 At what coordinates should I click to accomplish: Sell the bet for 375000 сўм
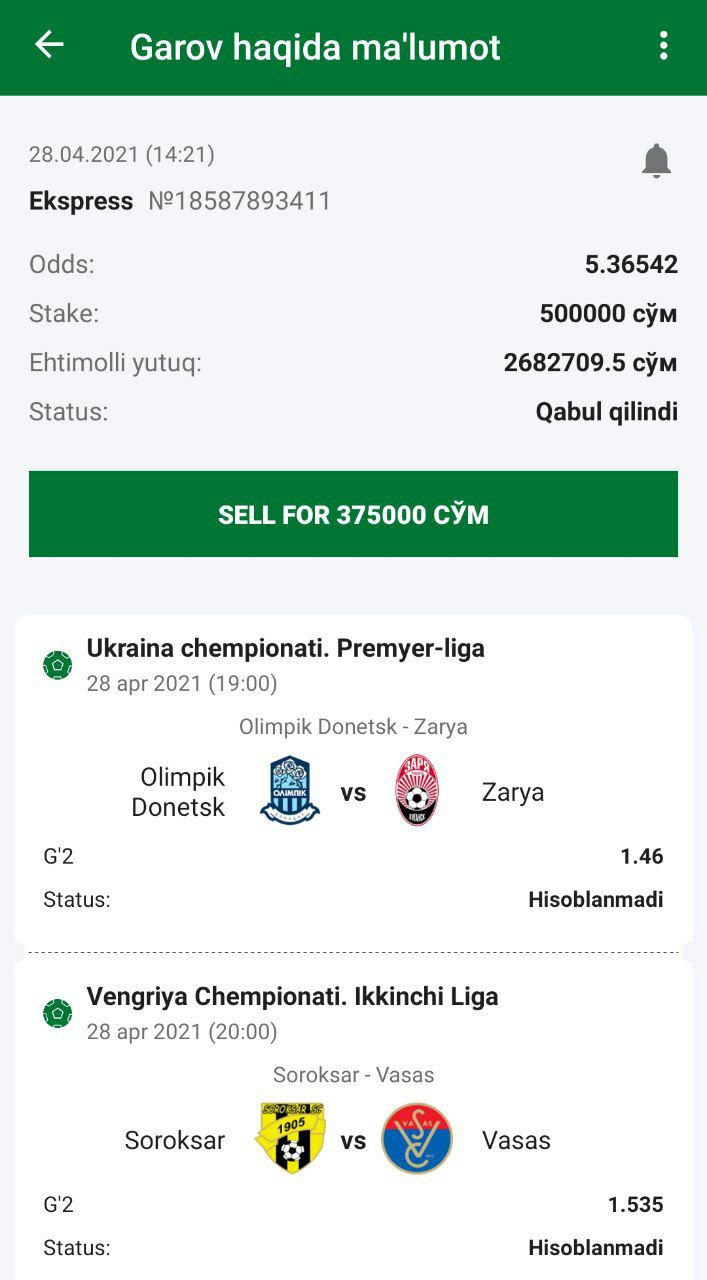[353, 514]
